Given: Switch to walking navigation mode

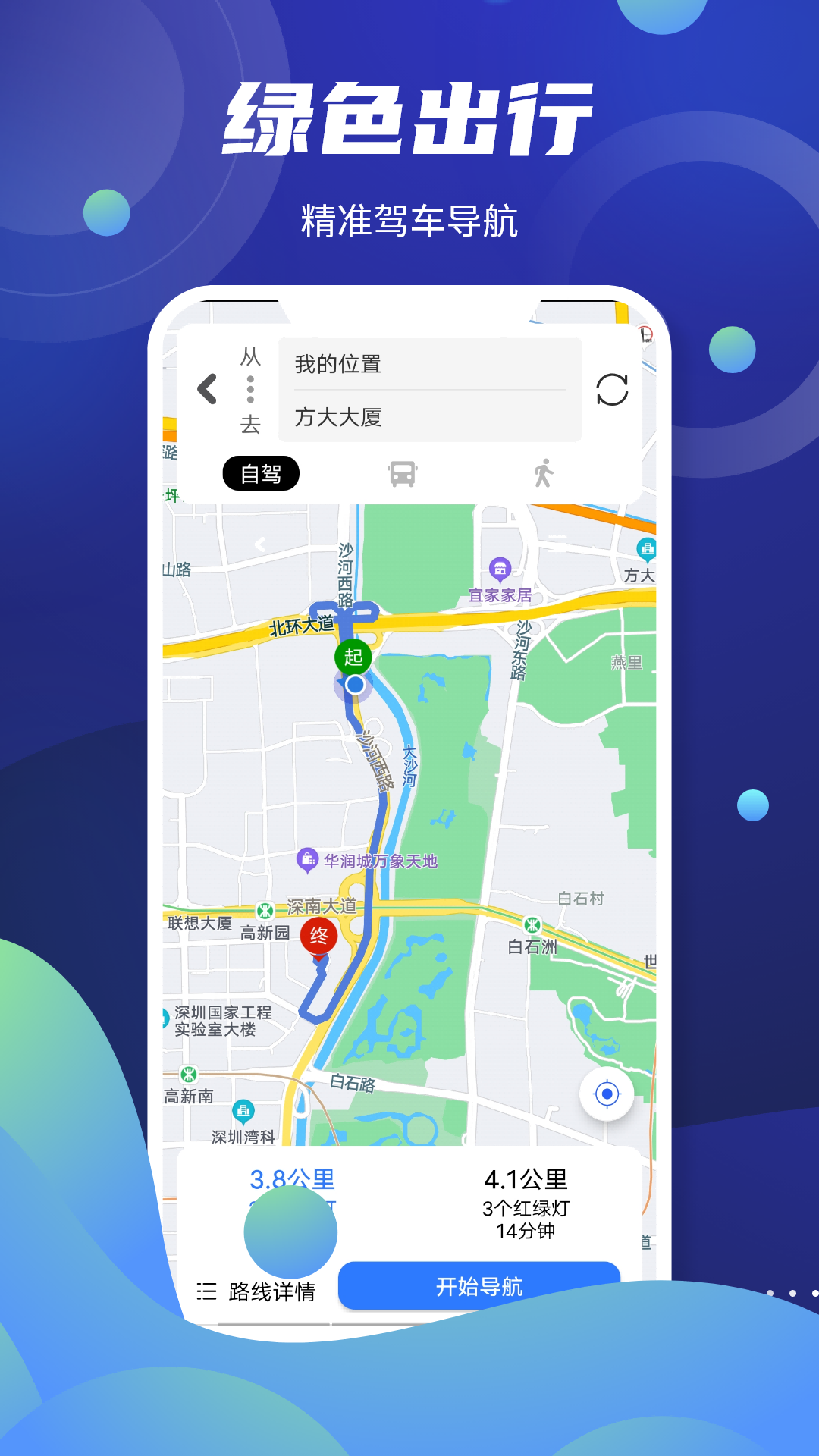Looking at the screenshot, I should 544,472.
